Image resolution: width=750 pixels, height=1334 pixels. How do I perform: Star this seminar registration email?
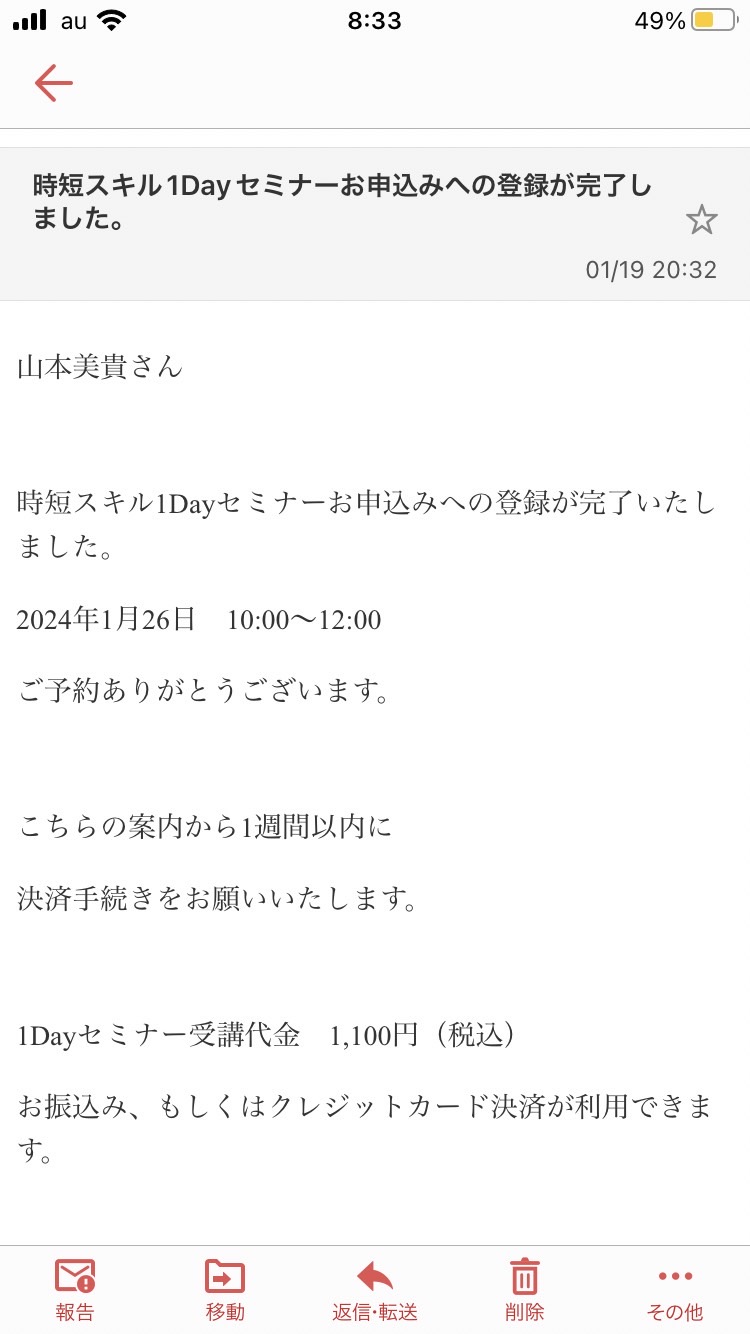point(701,220)
